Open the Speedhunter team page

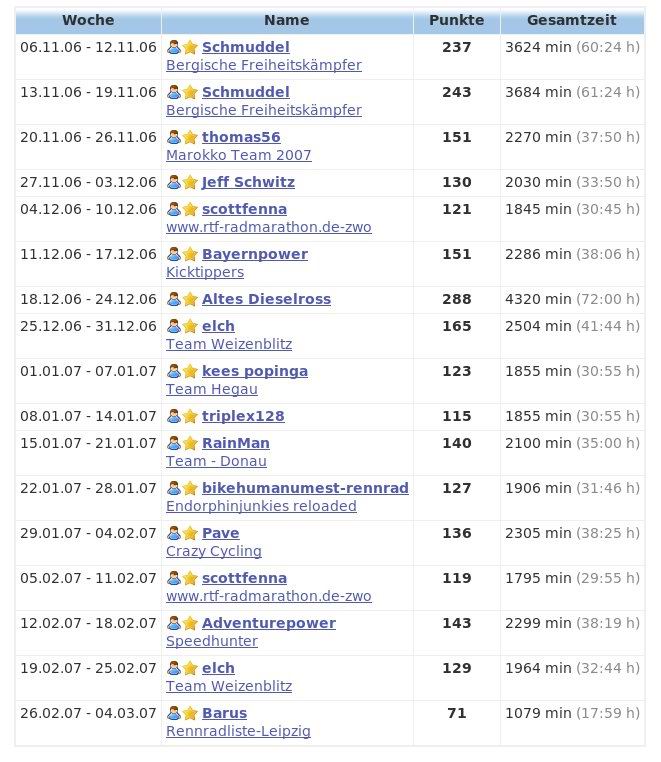coord(211,641)
